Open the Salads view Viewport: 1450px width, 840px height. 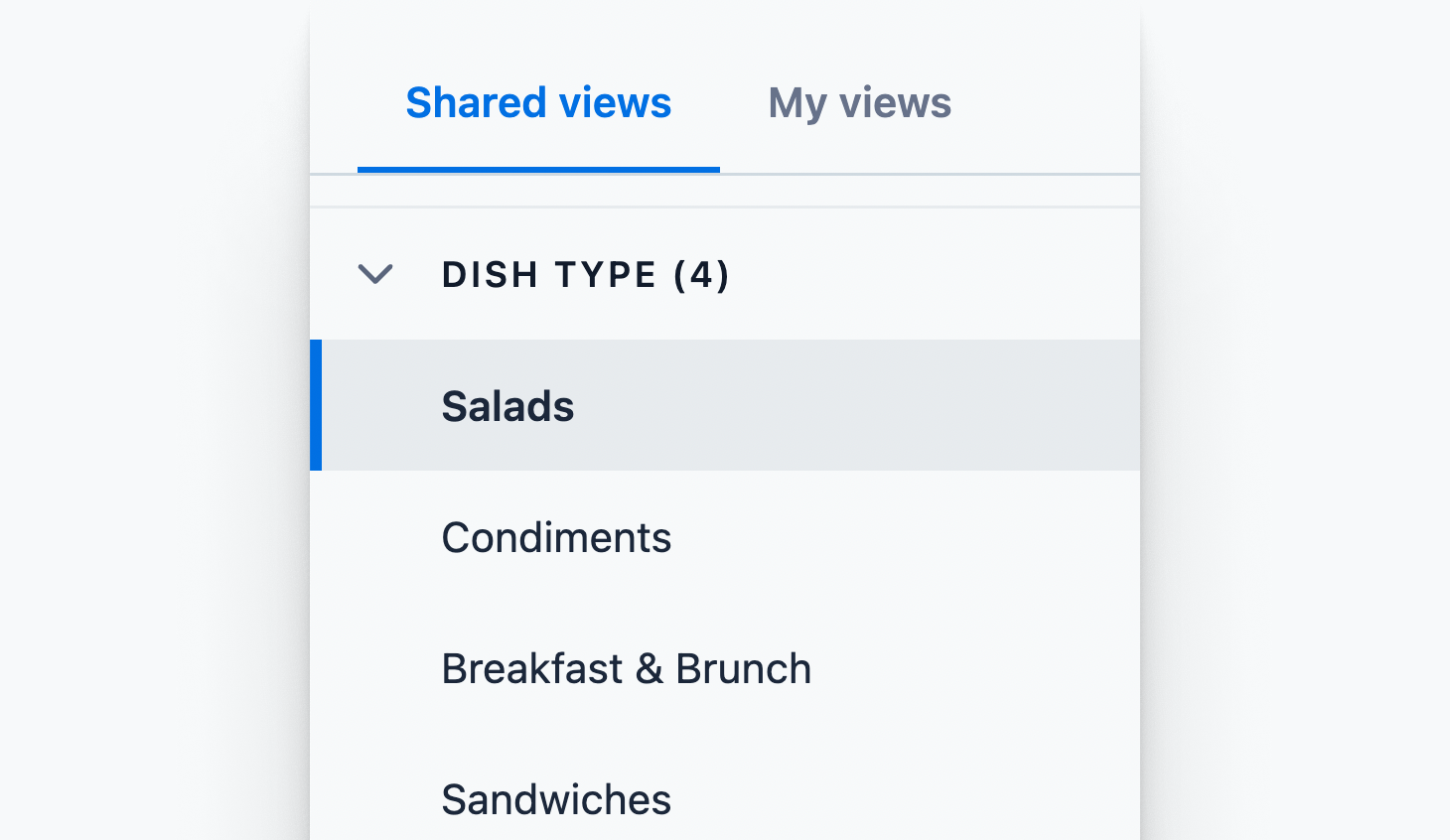click(507, 406)
